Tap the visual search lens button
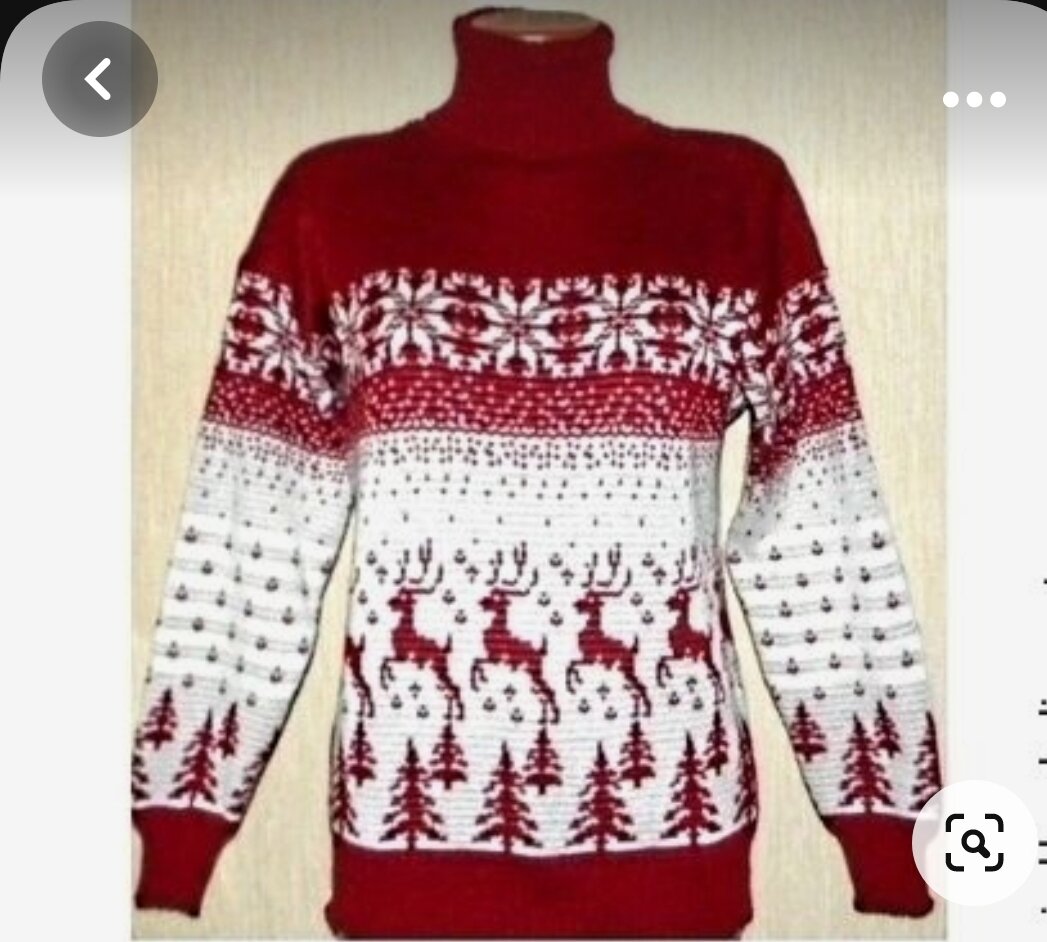 click(x=974, y=843)
